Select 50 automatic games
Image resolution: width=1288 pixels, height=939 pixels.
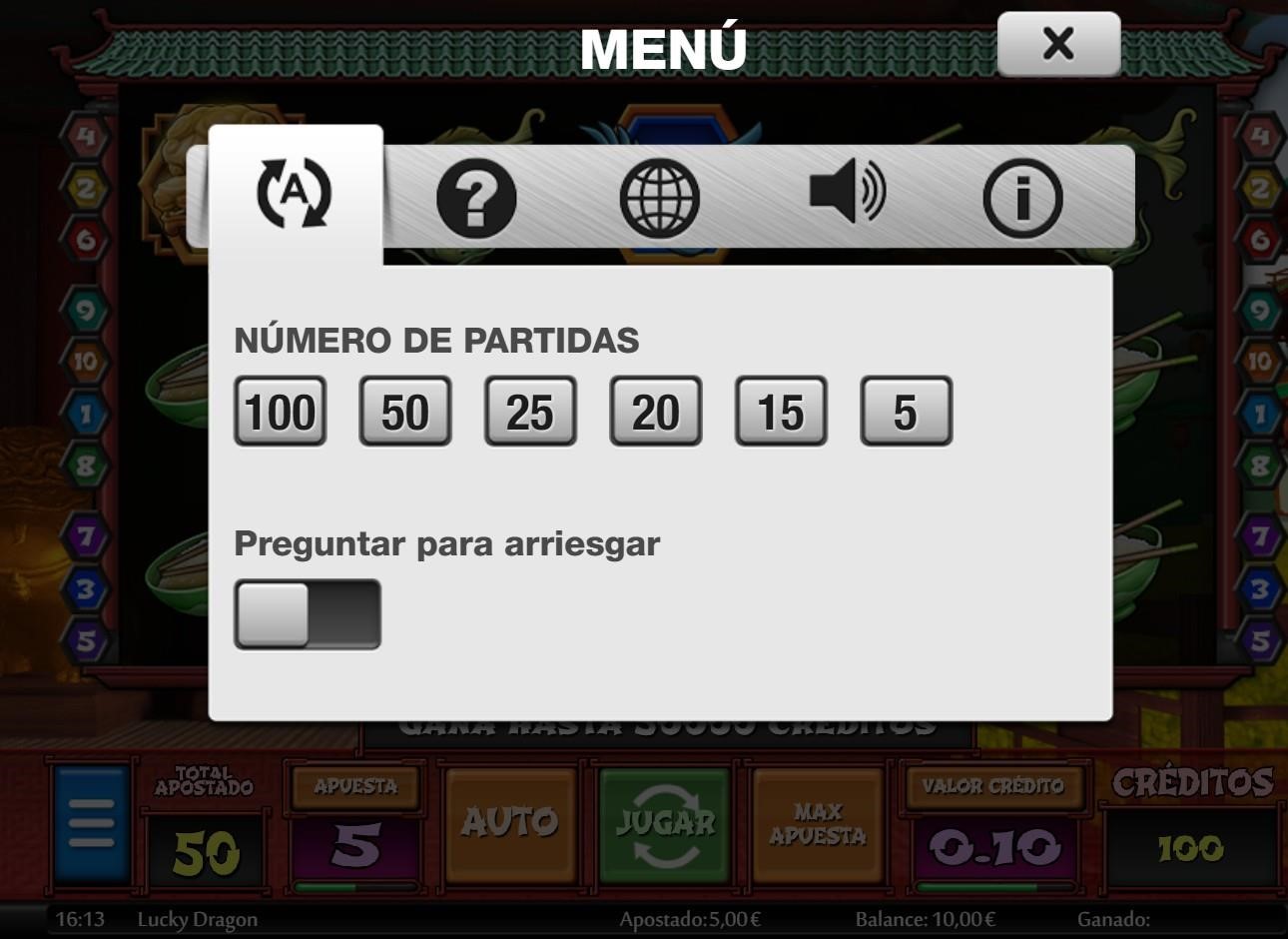405,412
